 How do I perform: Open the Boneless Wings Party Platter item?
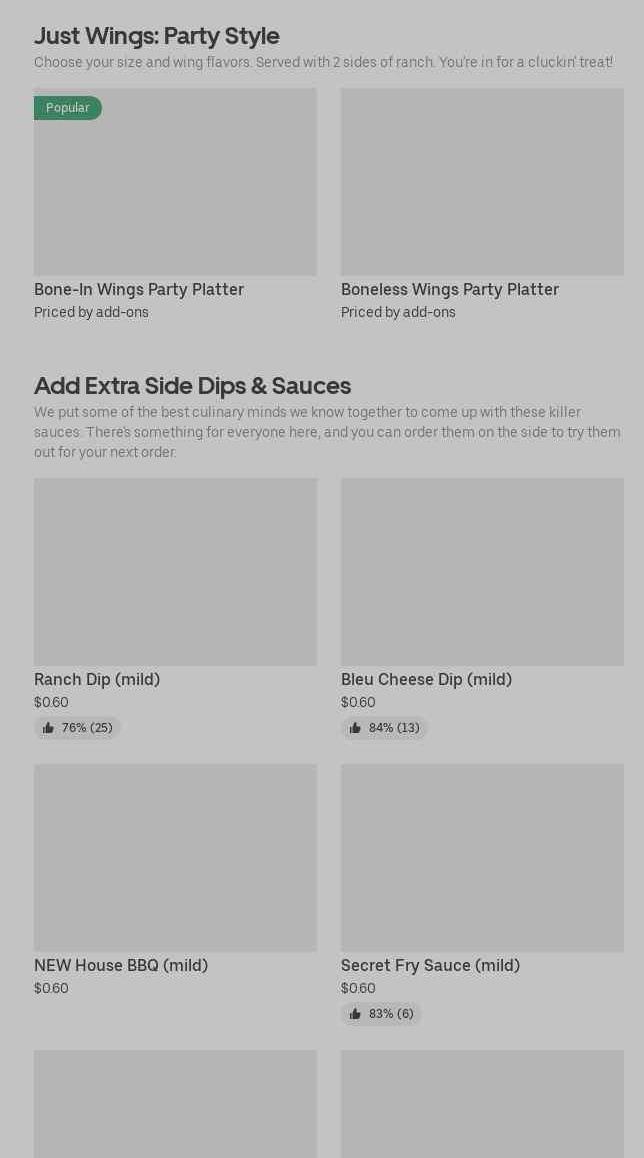coord(482,205)
